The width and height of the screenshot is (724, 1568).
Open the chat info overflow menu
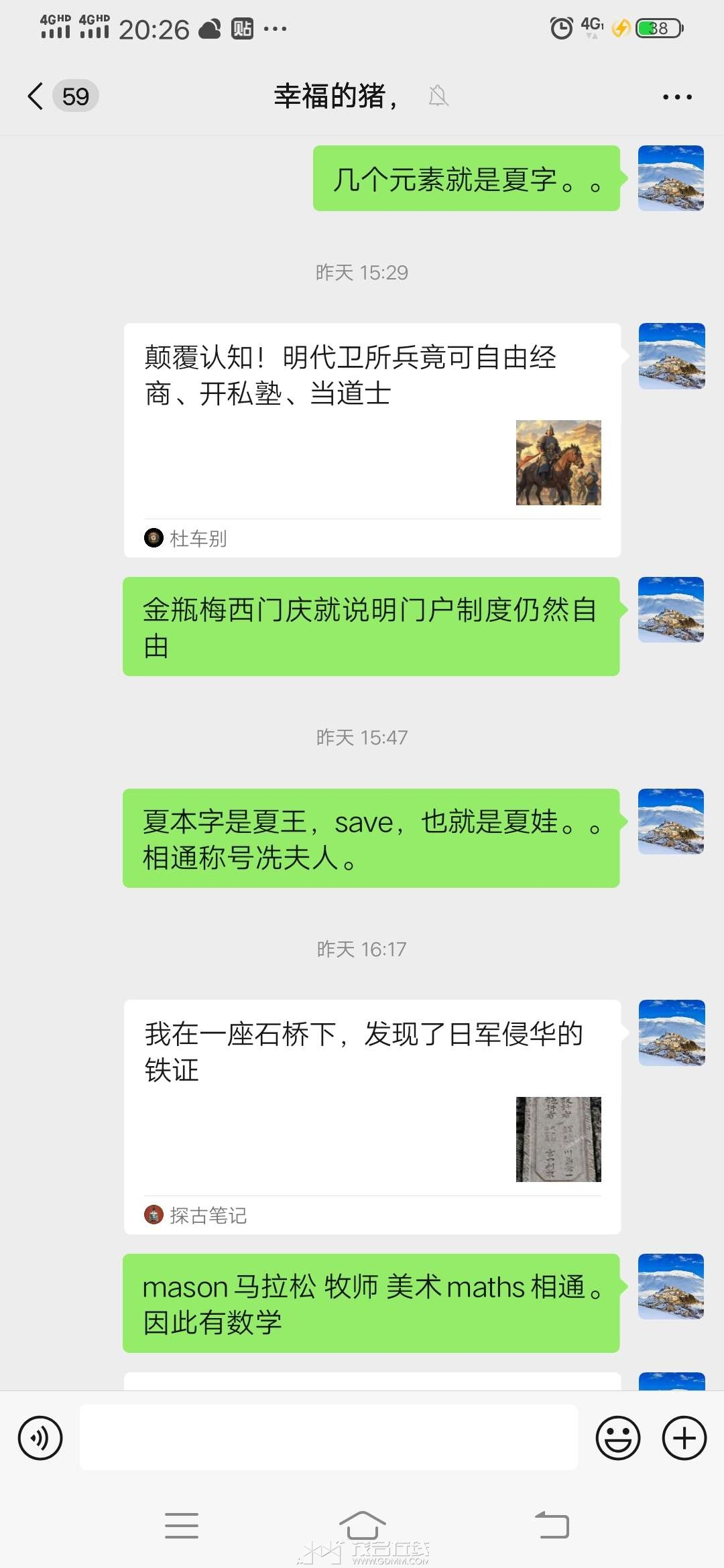(x=676, y=97)
